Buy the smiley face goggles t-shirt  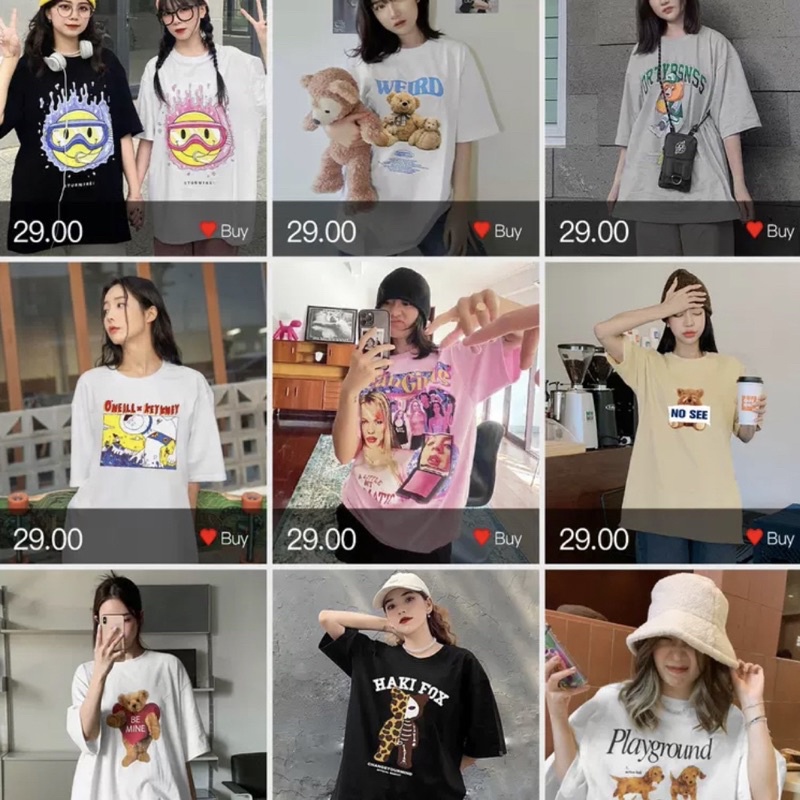(x=223, y=231)
